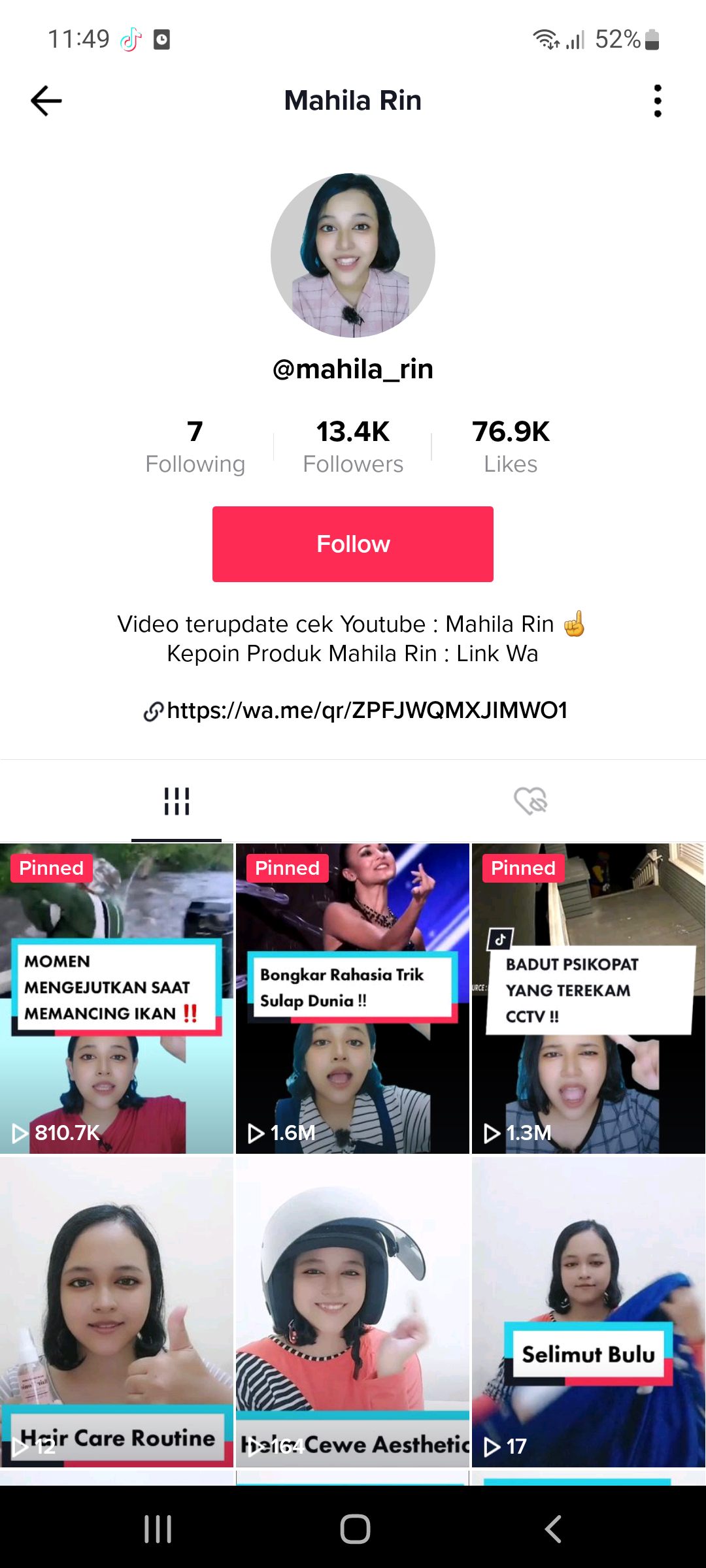706x1568 pixels.
Task: Play pinned video about Memancing Ikan
Action: pyautogui.click(x=116, y=998)
